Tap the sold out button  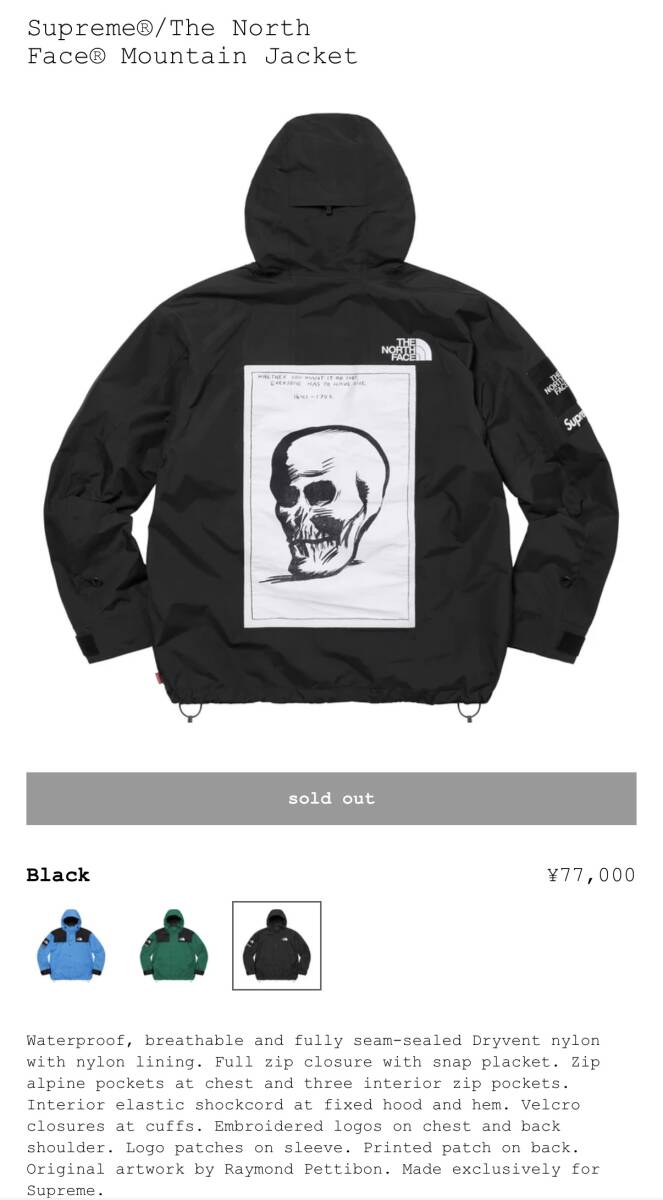331,798
